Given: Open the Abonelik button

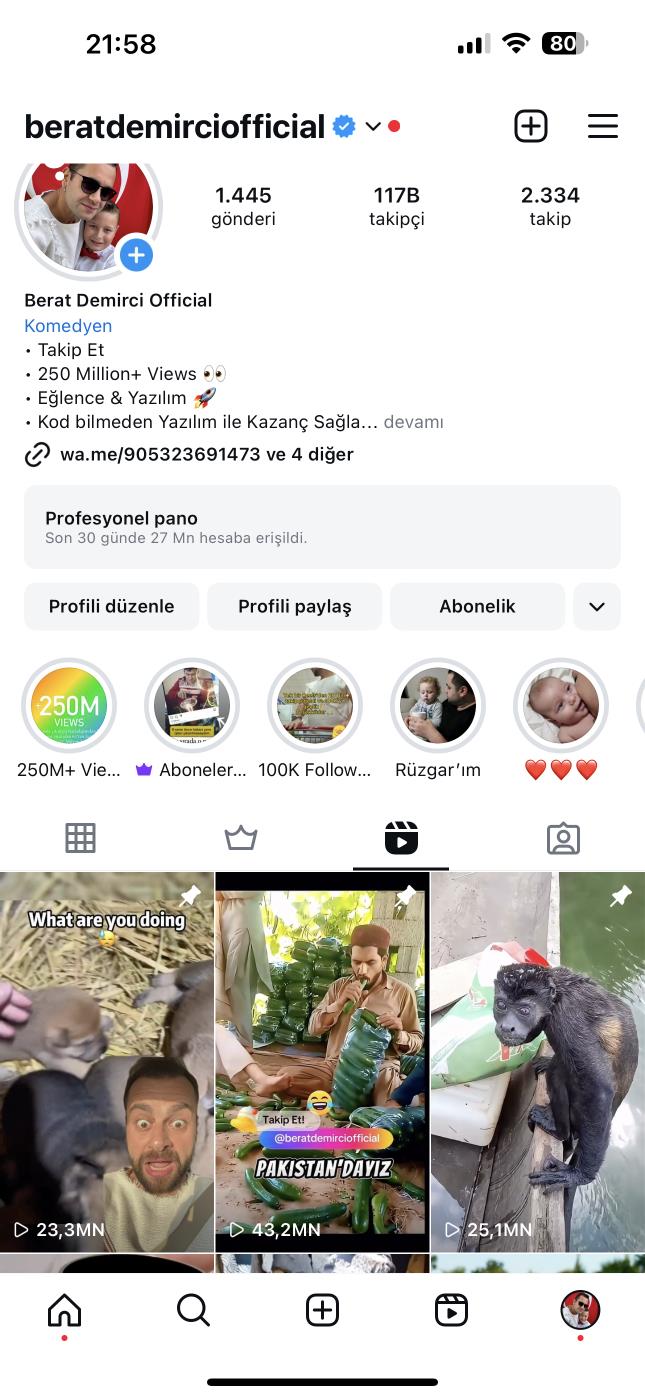Looking at the screenshot, I should point(477,606).
